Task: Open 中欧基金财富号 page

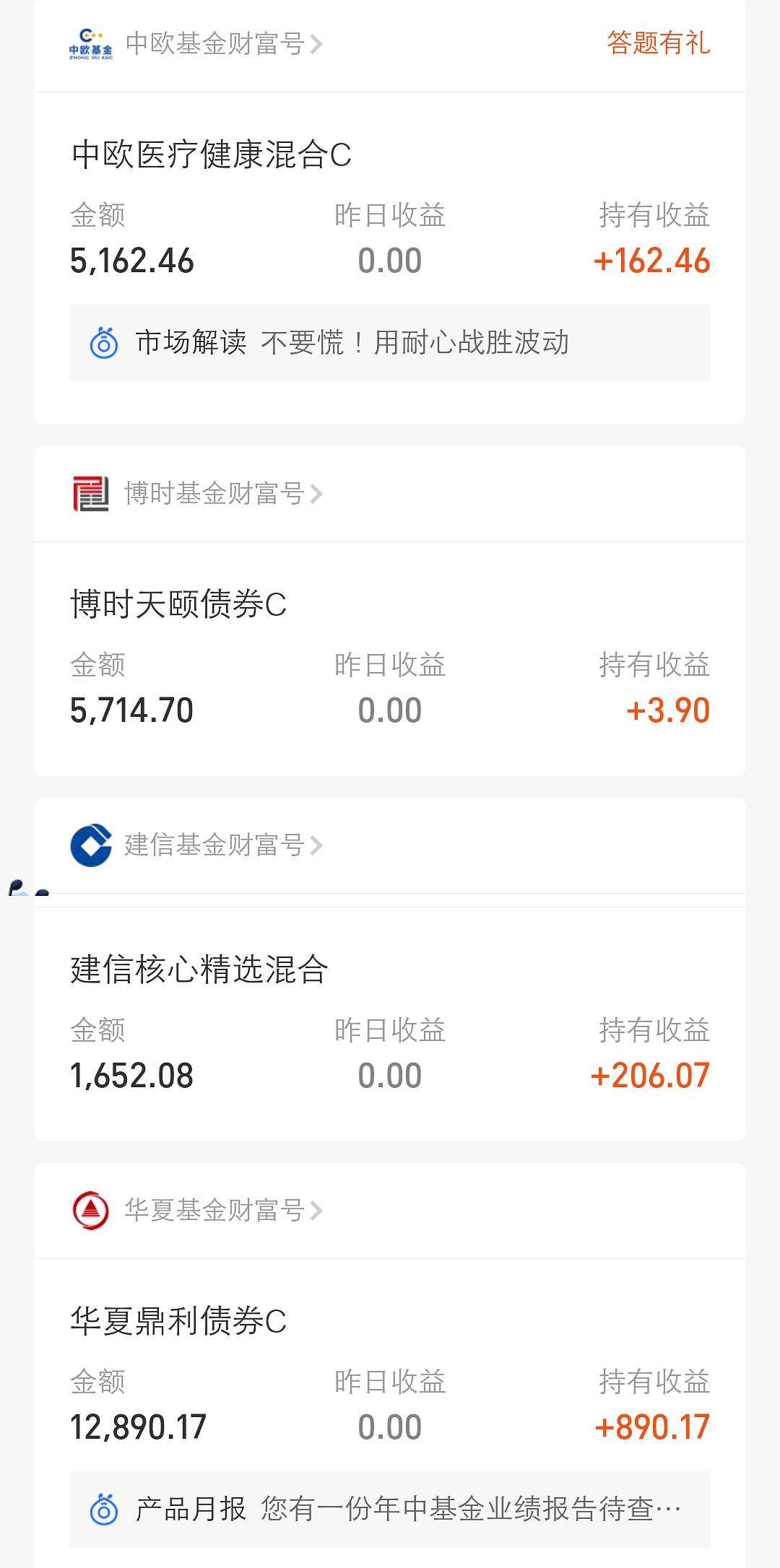Action: coord(195,44)
